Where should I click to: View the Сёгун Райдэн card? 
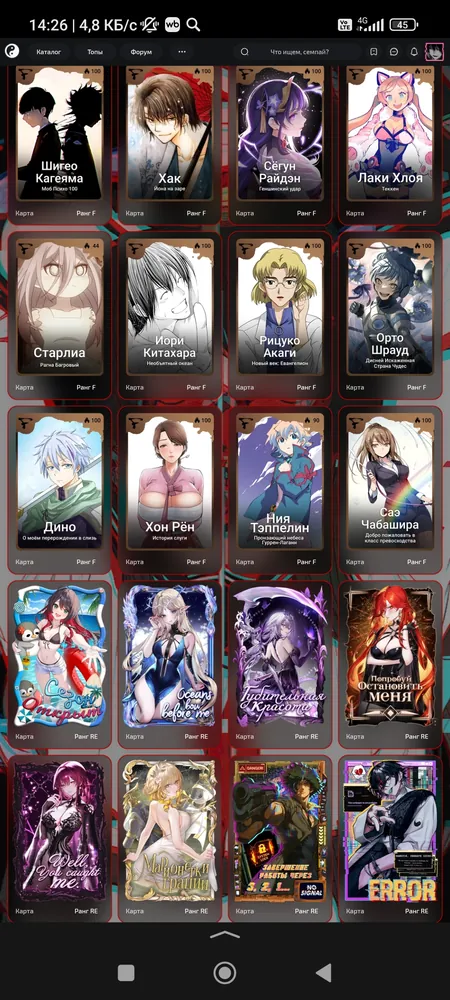coord(280,143)
